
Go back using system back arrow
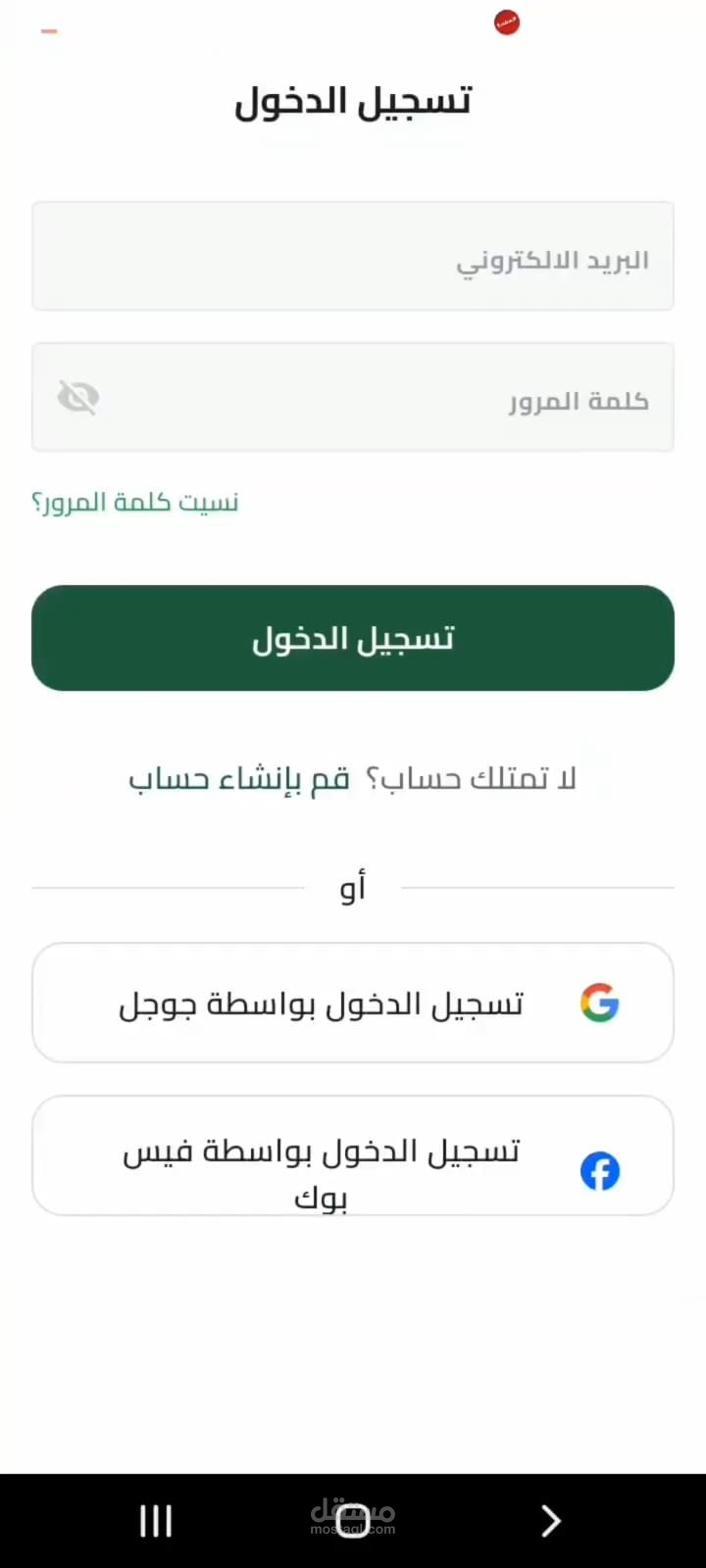551,1520
